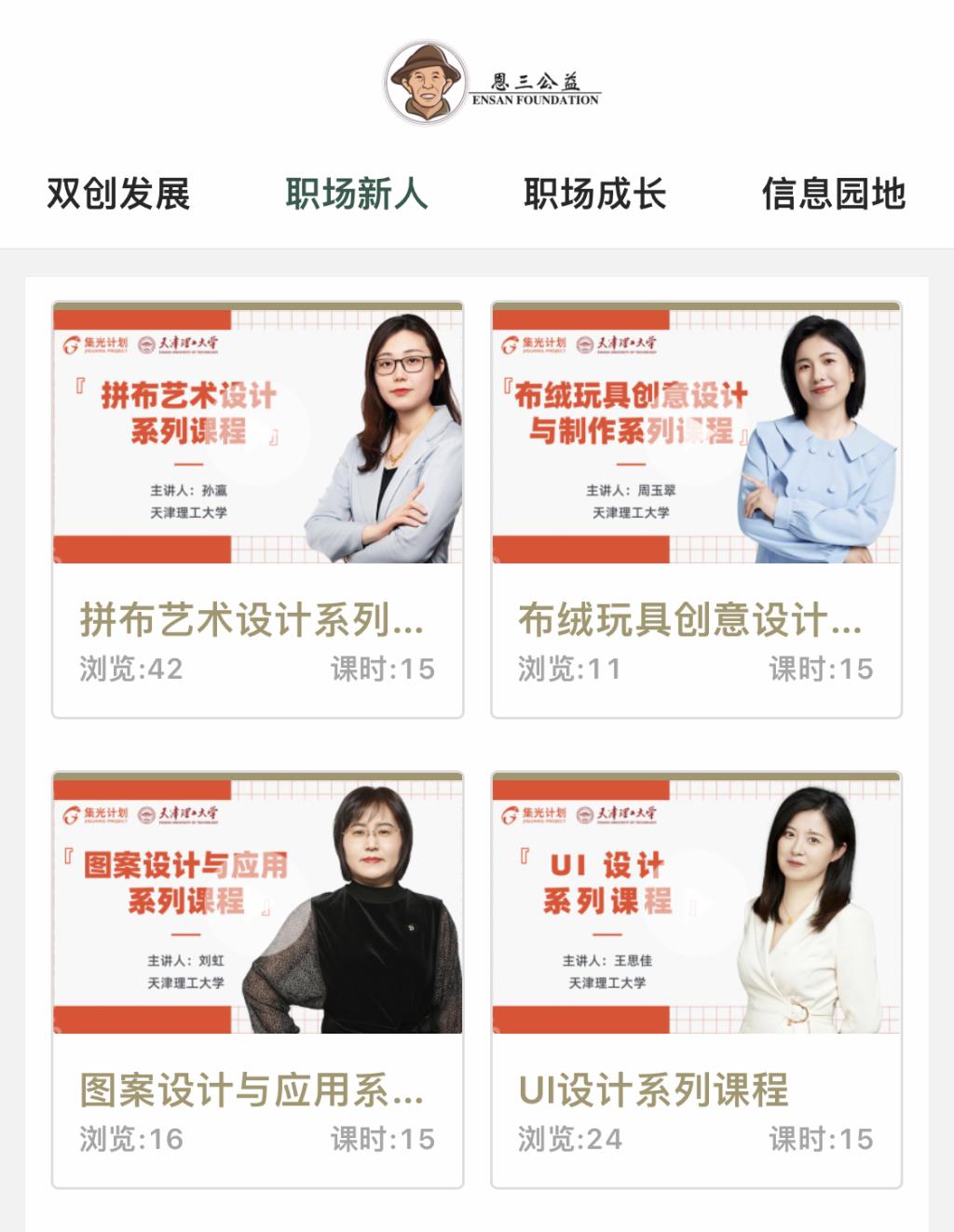Screen dimensions: 954x1232
Task: Open the 布绒玩具创意设计 course card
Action: [x=696, y=509]
